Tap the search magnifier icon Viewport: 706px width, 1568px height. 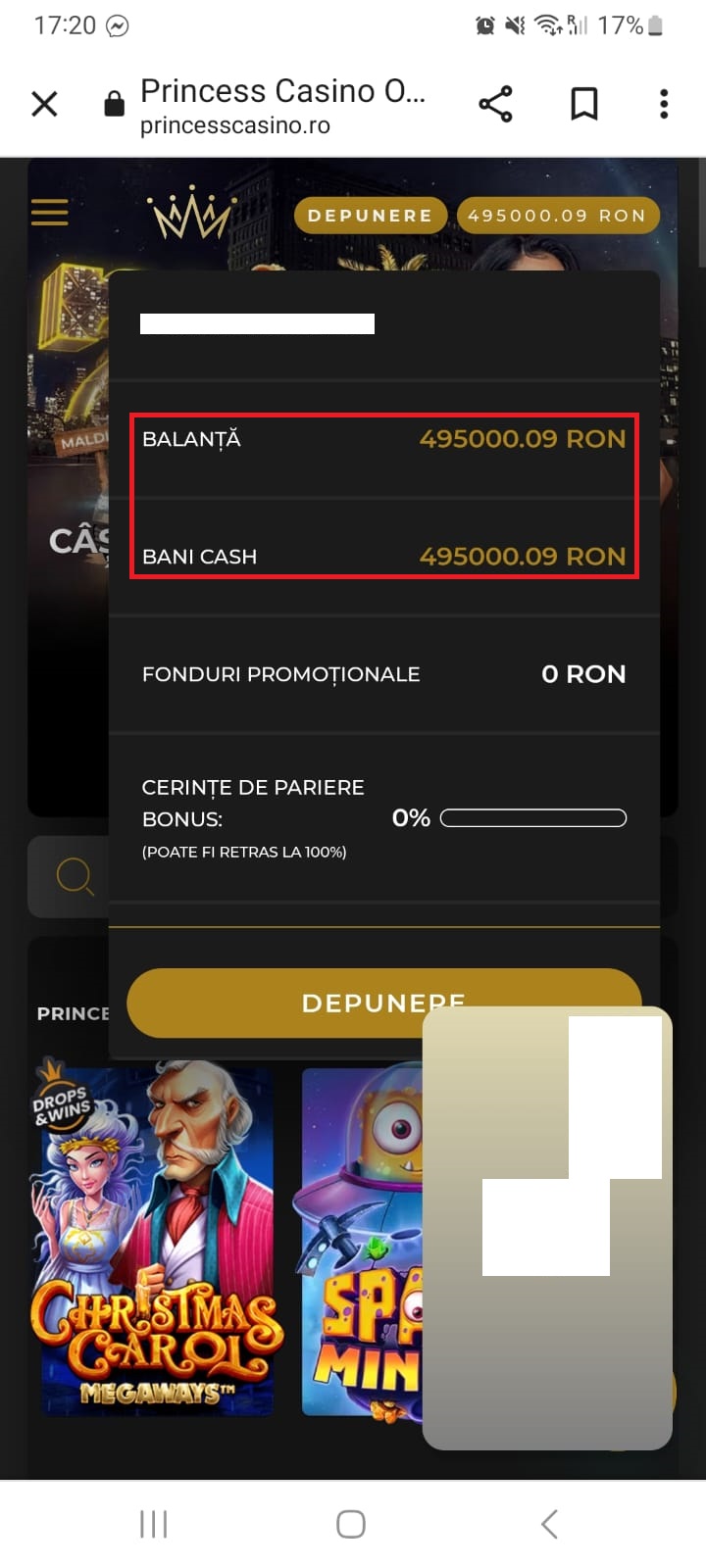pos(75,876)
